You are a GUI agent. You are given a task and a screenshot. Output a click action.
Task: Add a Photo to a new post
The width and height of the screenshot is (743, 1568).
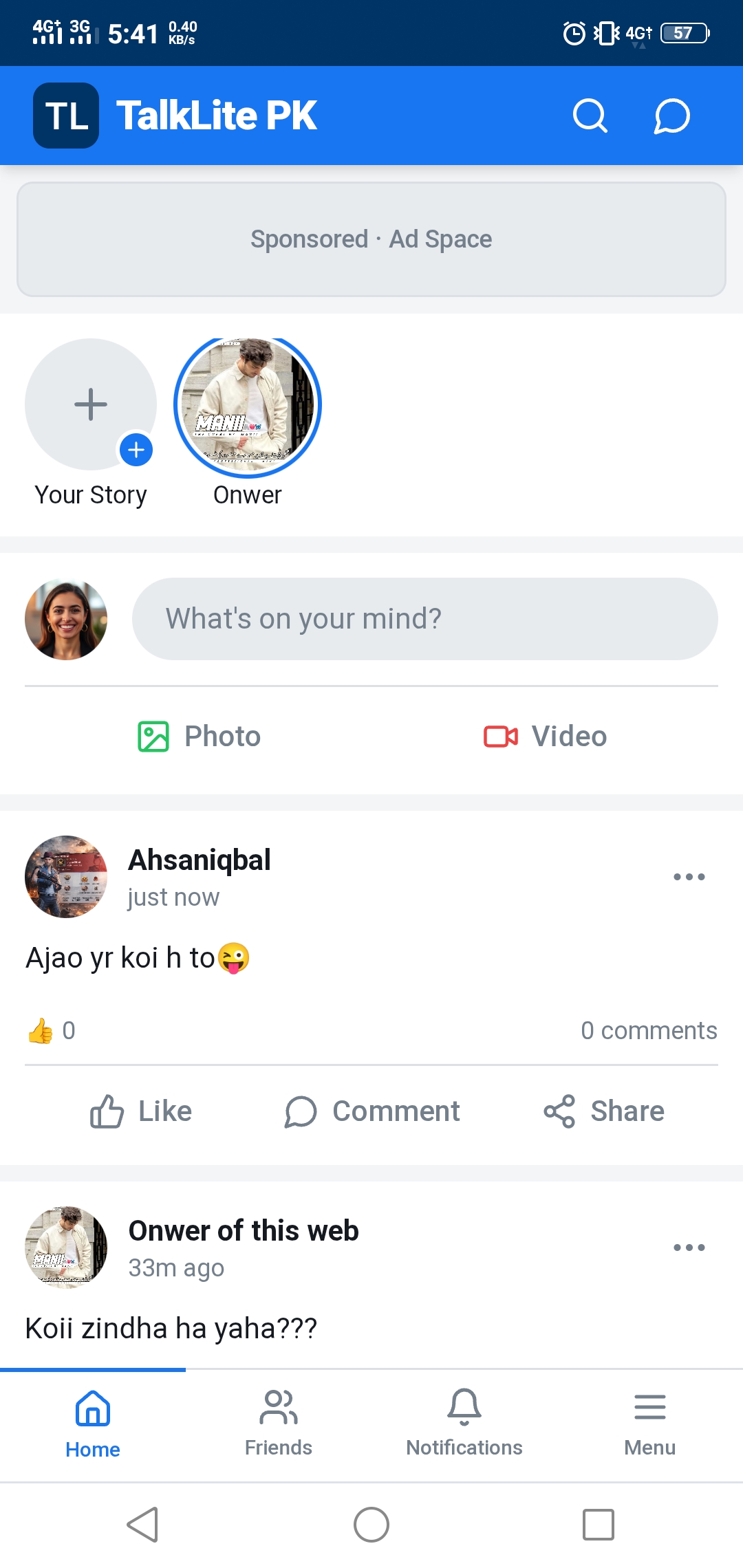coord(200,737)
